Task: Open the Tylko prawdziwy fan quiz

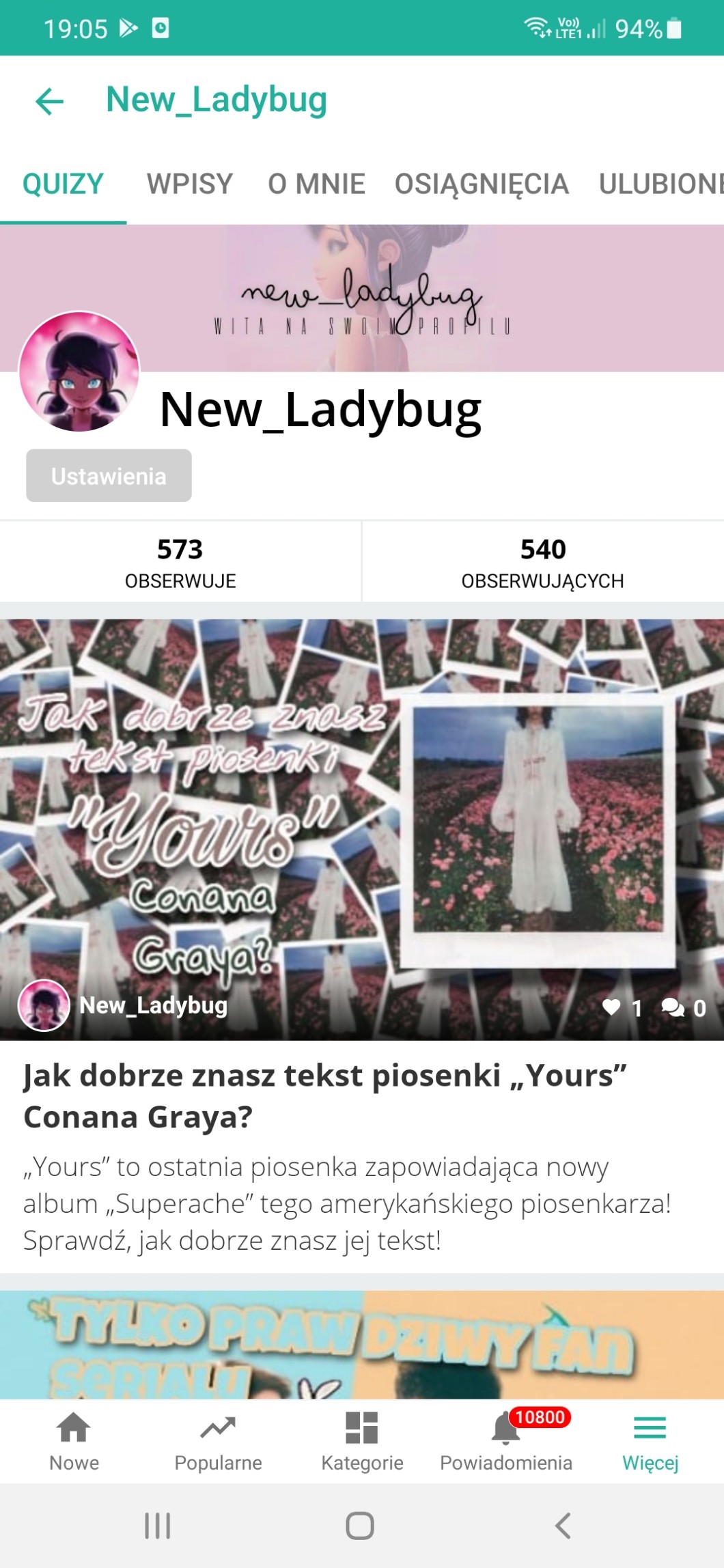Action: point(362,1344)
